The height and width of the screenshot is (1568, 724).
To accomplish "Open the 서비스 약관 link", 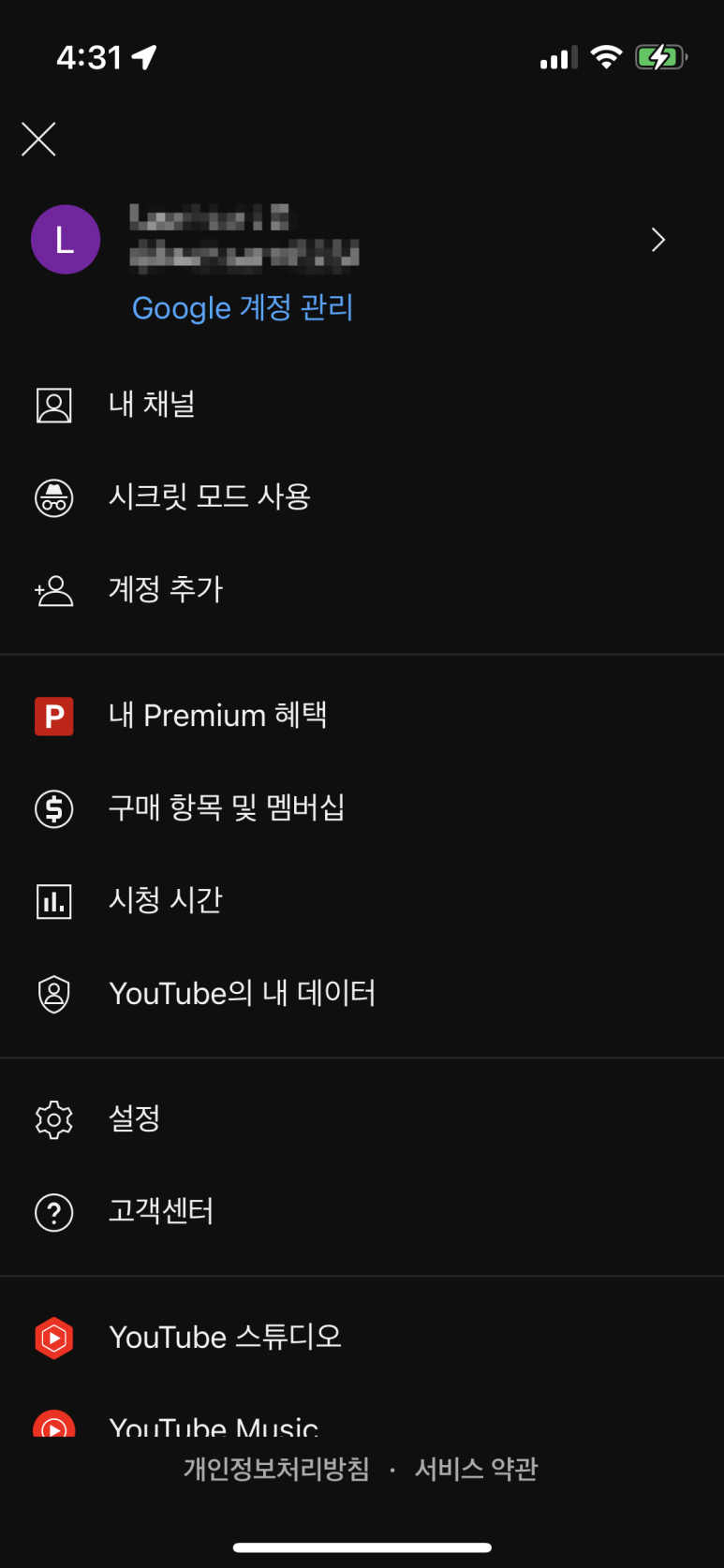I will point(477,1469).
